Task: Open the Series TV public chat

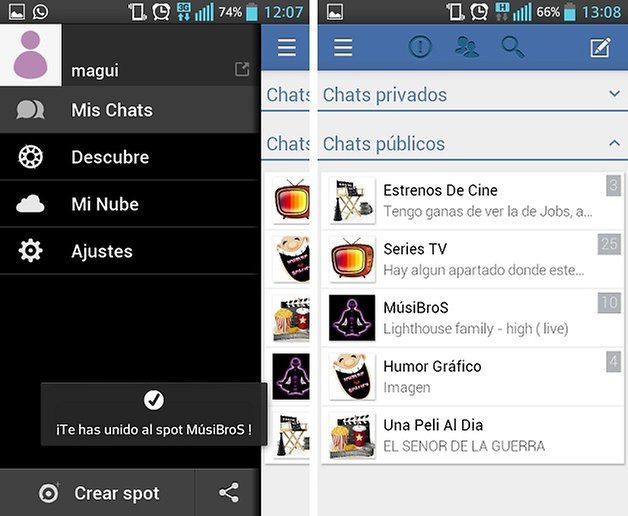Action: (470, 259)
